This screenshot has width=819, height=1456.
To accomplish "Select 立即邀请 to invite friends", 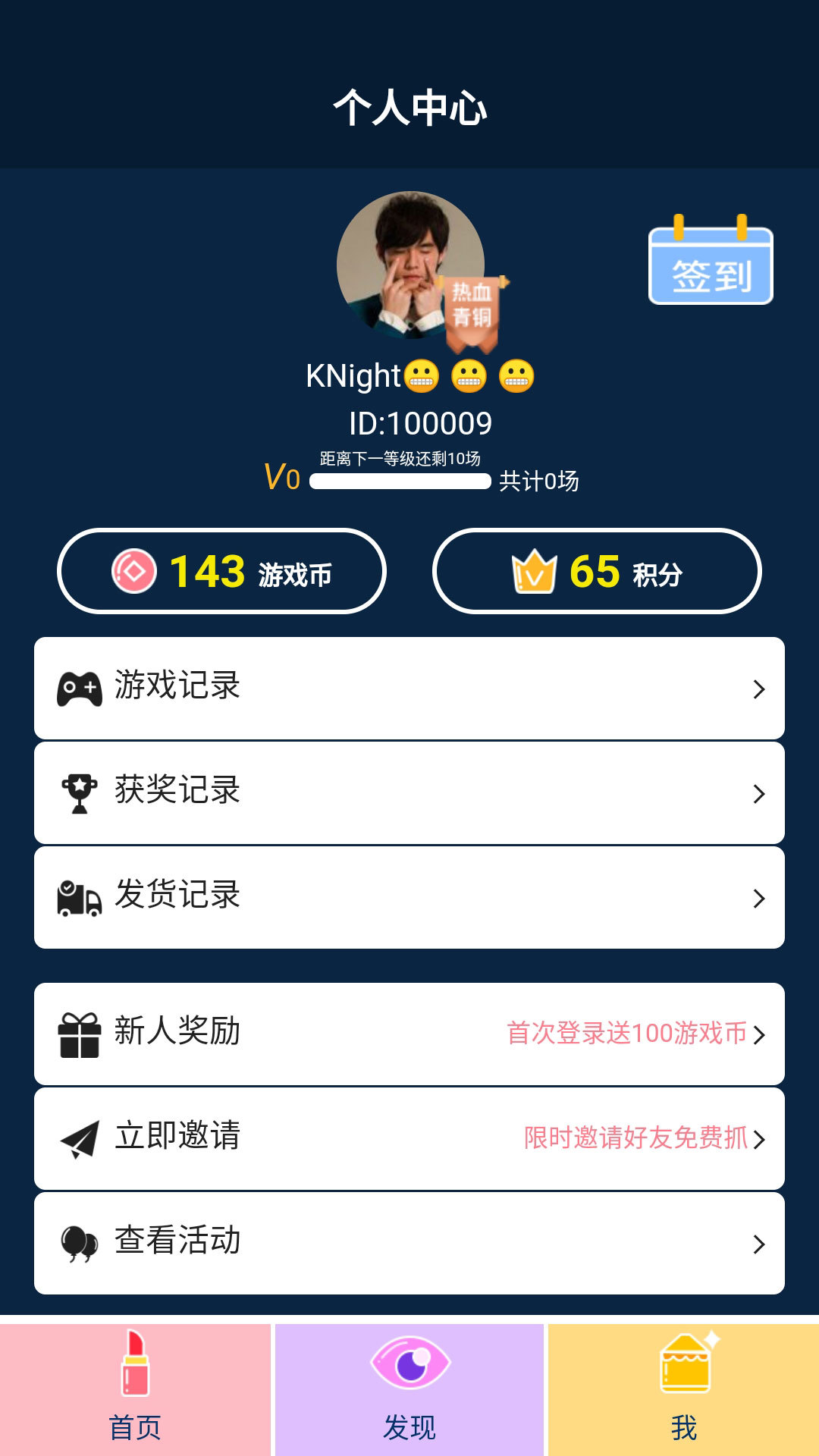I will pos(409,1138).
